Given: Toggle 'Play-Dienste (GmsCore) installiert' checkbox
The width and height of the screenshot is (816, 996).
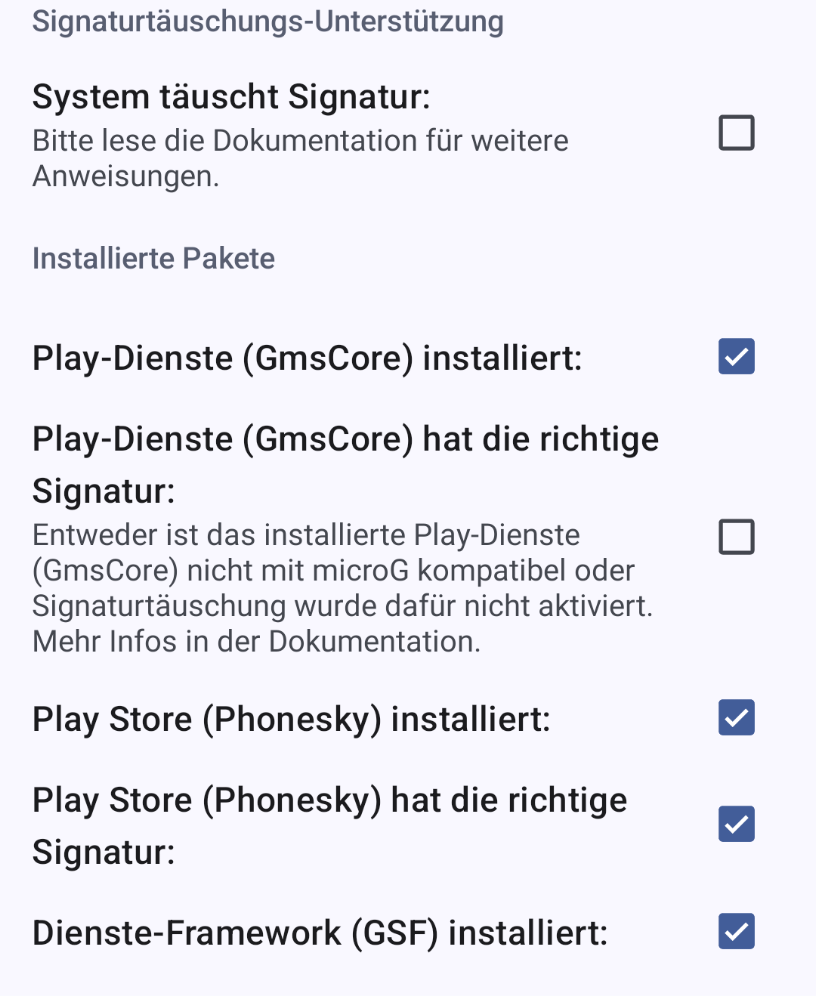Looking at the screenshot, I should (x=736, y=357).
